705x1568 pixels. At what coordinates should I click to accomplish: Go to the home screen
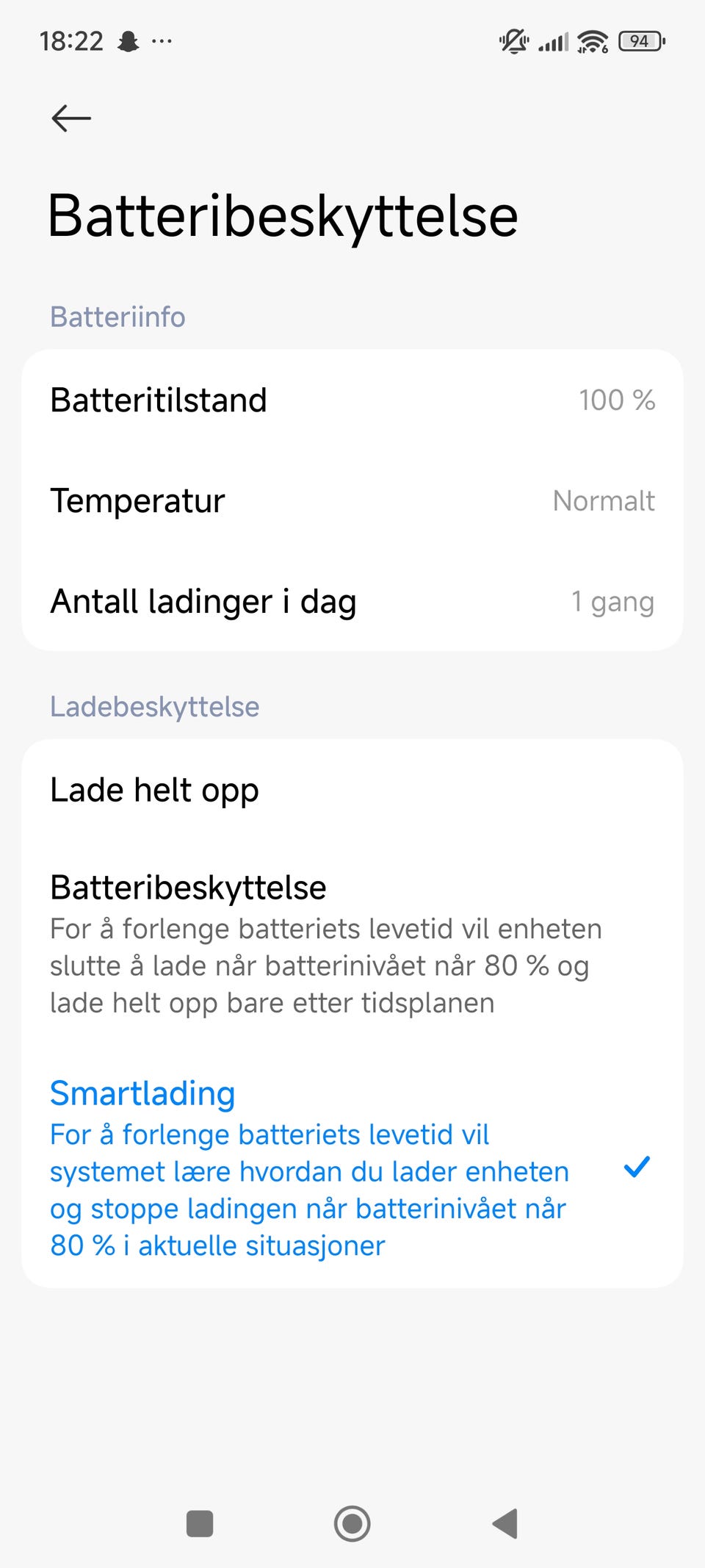point(352,1524)
